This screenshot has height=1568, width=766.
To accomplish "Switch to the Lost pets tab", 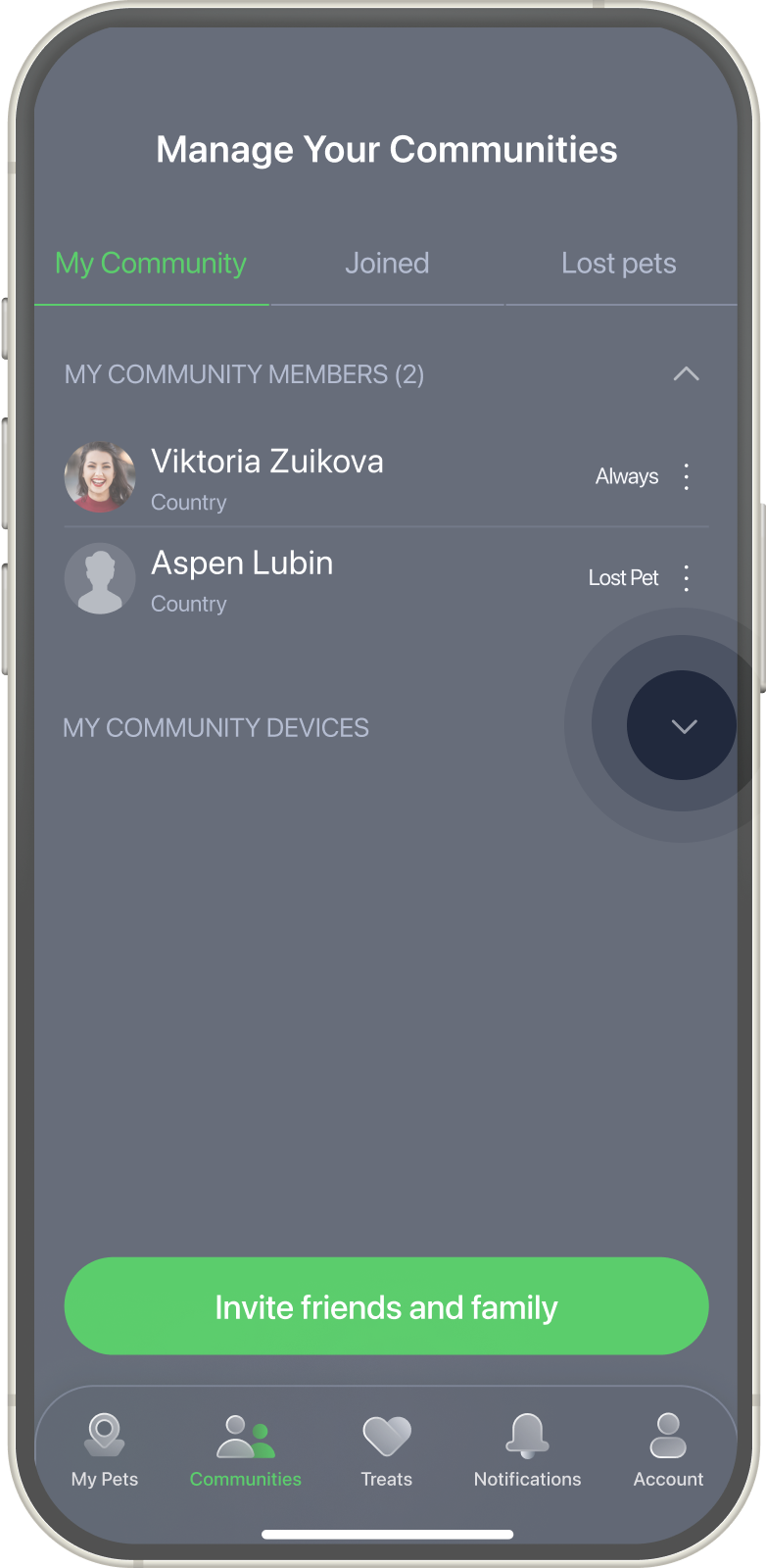I will pyautogui.click(x=618, y=264).
